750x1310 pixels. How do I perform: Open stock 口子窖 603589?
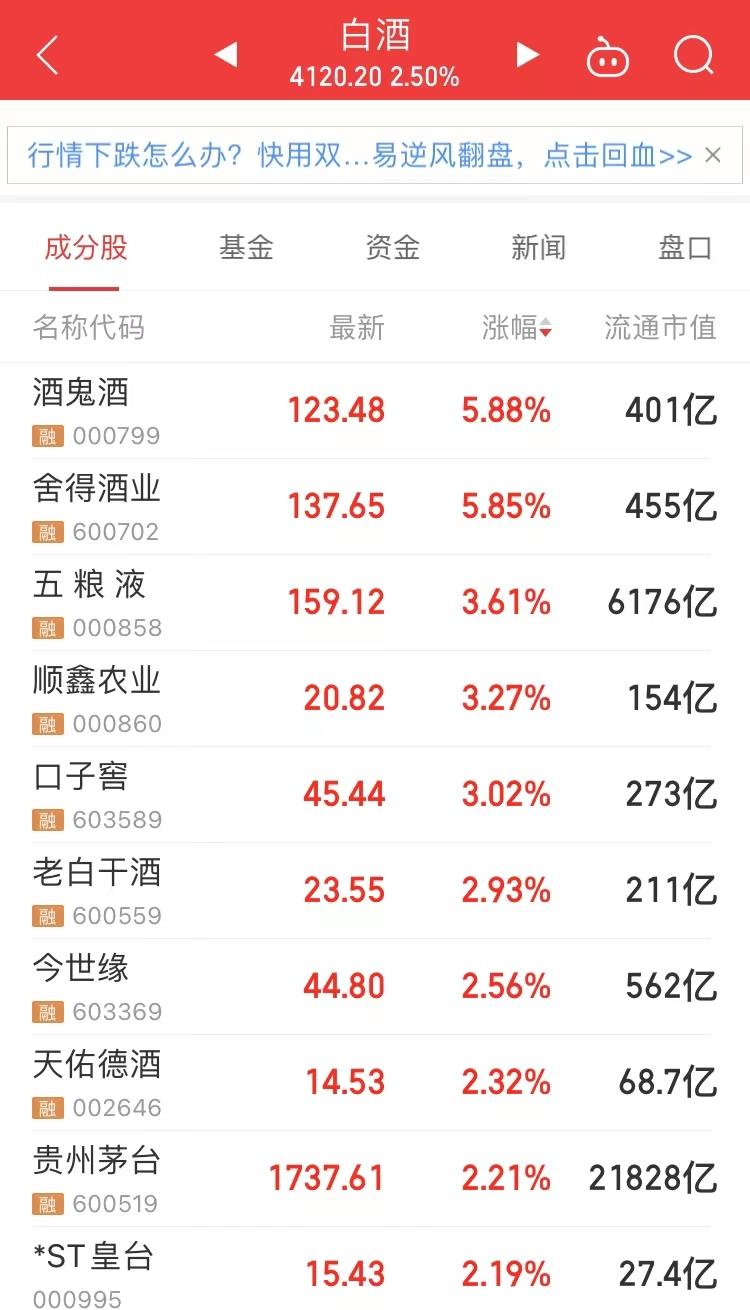[x=375, y=795]
